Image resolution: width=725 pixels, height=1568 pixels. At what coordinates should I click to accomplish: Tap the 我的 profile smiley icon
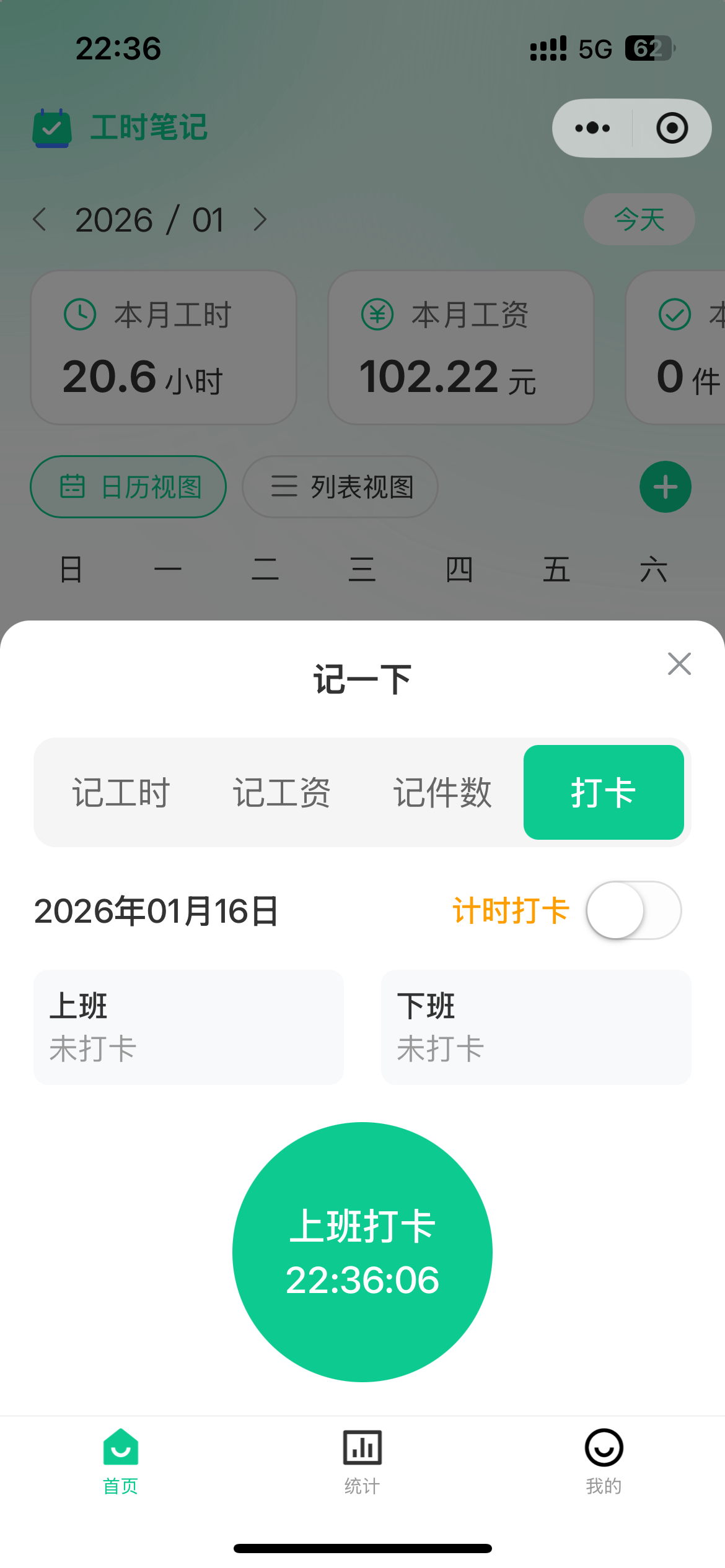tap(604, 1449)
